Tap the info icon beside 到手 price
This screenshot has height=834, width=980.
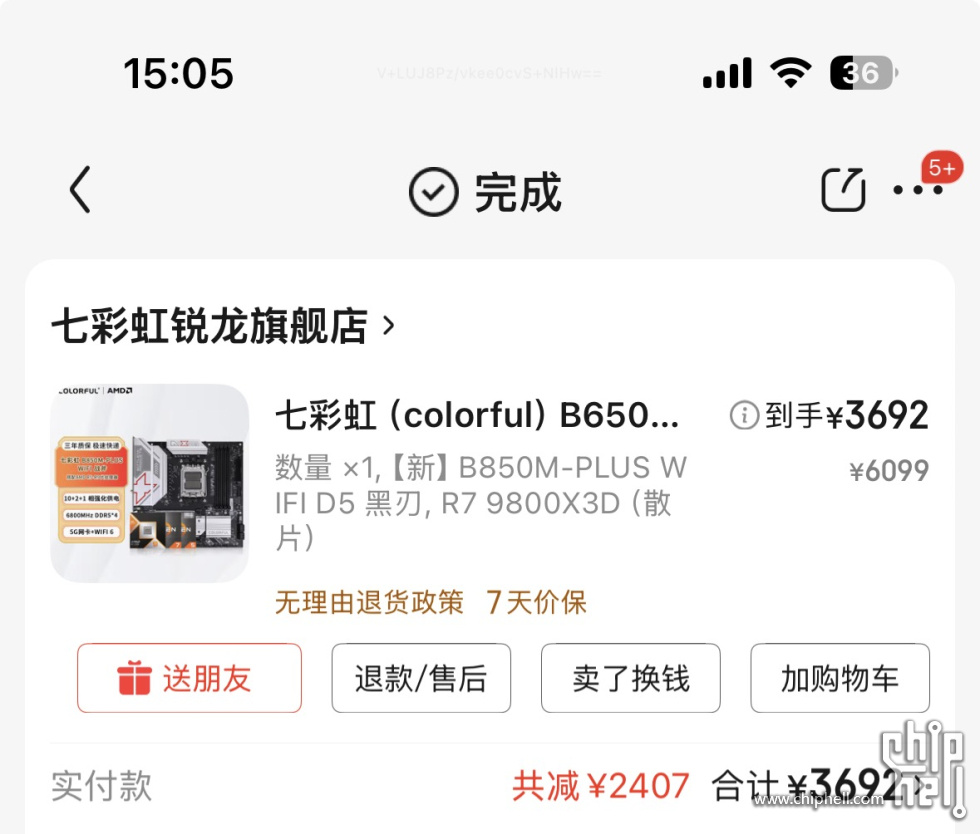744,415
